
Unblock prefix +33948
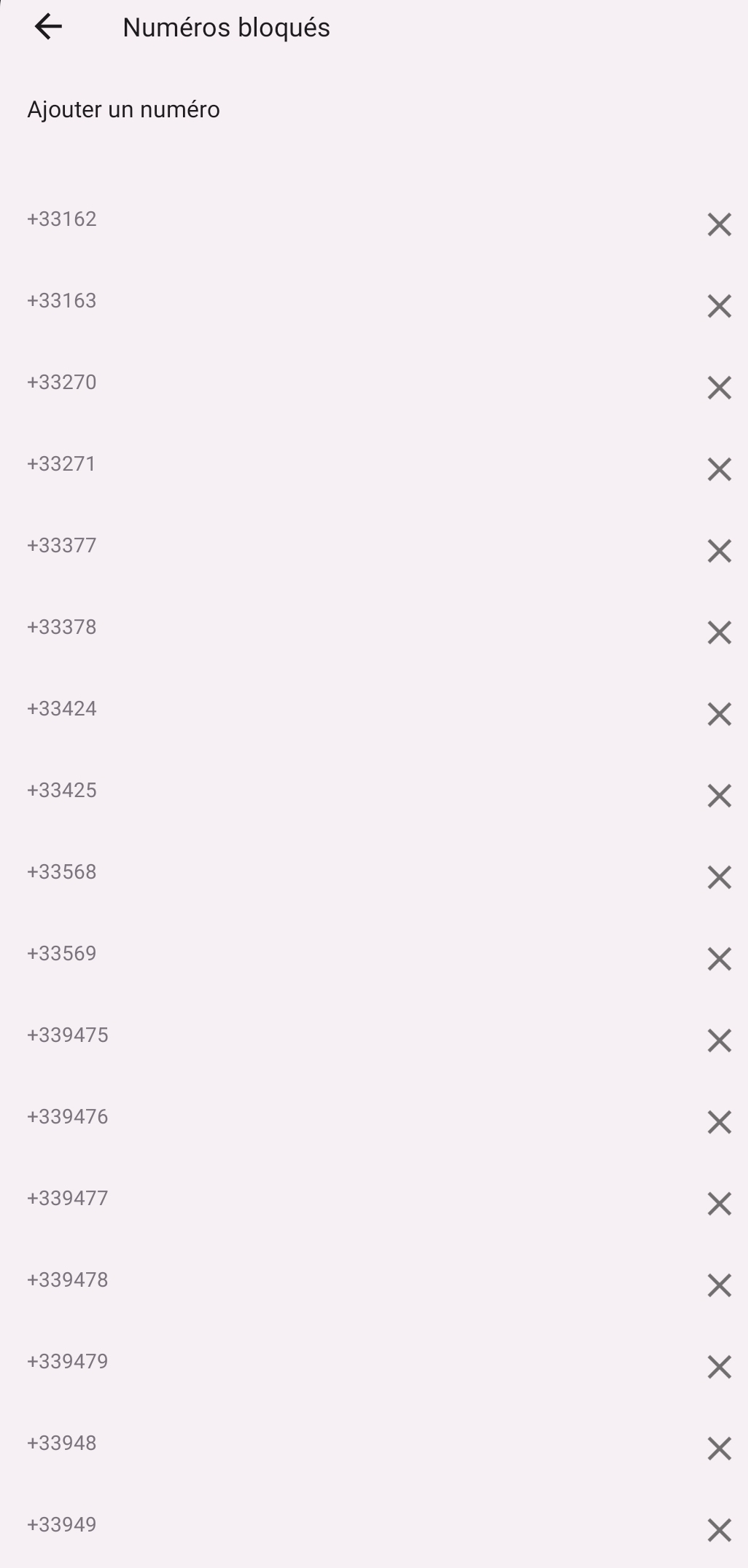(x=719, y=1449)
